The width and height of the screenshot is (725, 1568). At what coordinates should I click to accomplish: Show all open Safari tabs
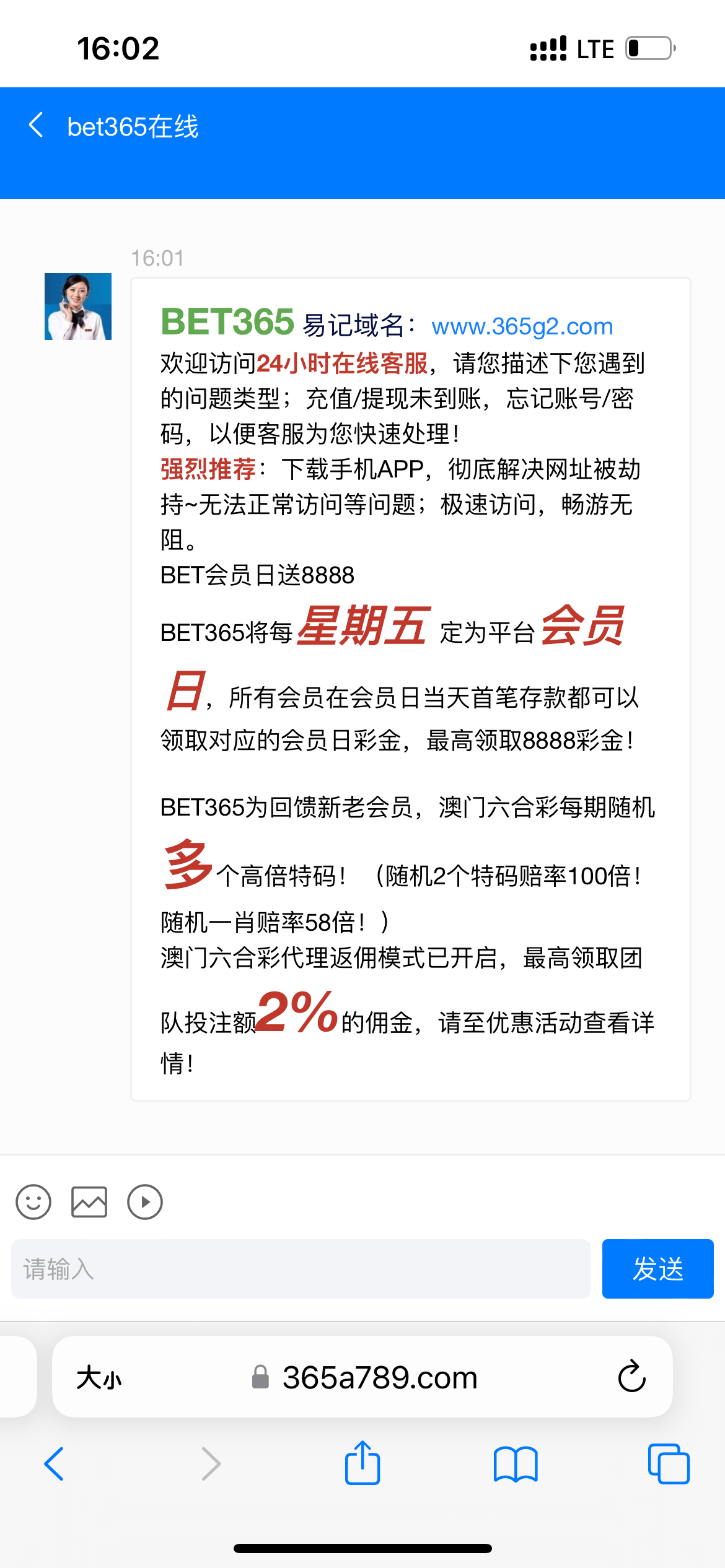tap(669, 1464)
